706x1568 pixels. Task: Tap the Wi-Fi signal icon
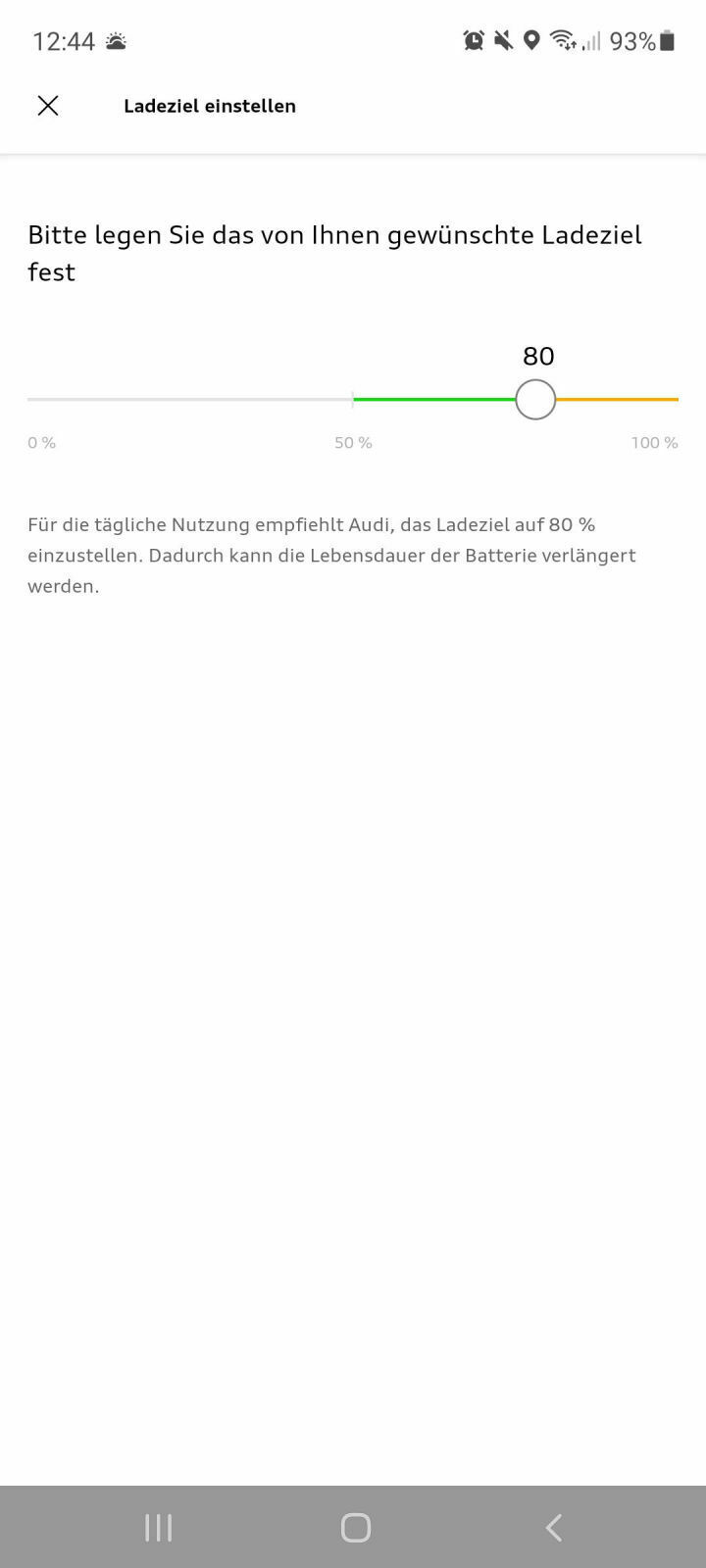(562, 41)
